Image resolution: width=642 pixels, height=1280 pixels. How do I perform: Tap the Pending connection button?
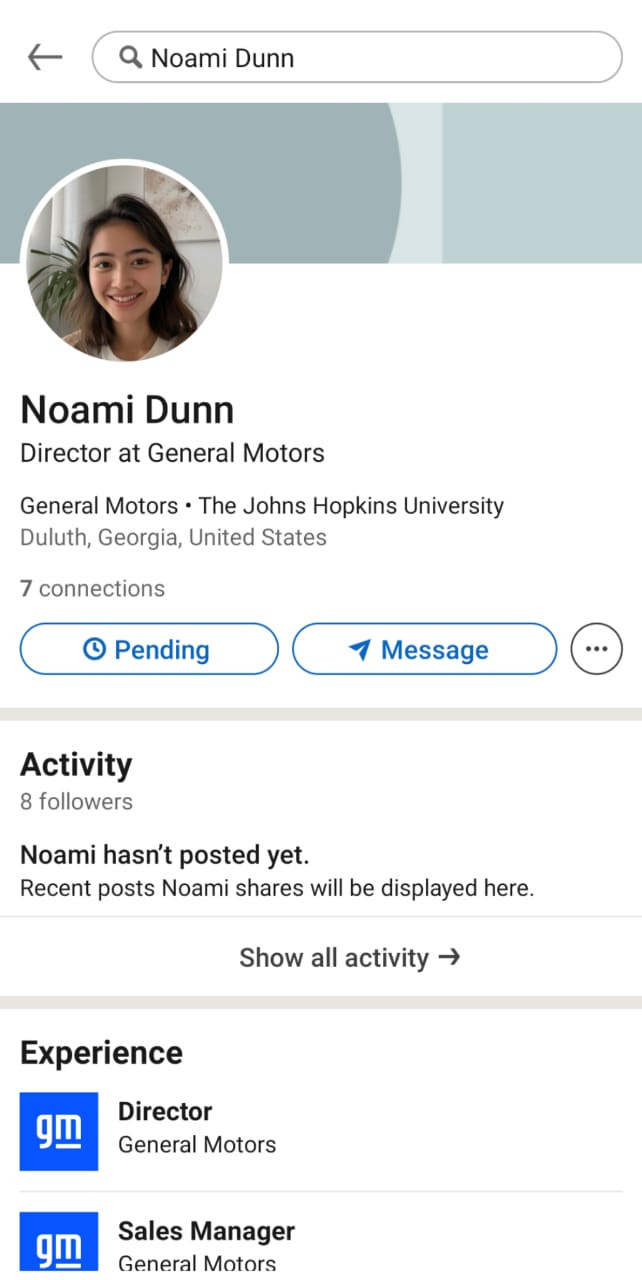149,650
